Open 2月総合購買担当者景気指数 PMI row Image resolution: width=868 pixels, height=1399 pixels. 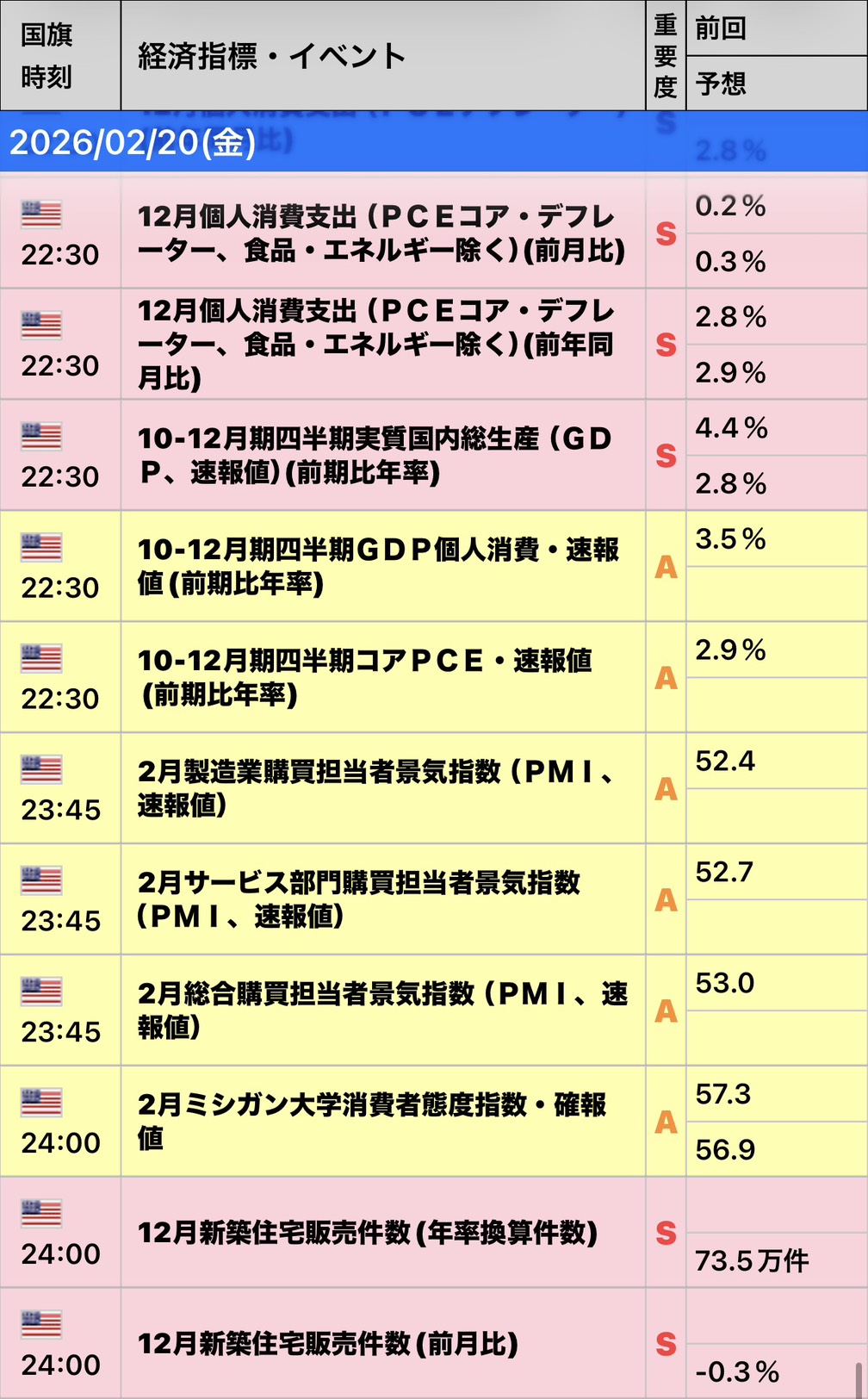tap(381, 1010)
